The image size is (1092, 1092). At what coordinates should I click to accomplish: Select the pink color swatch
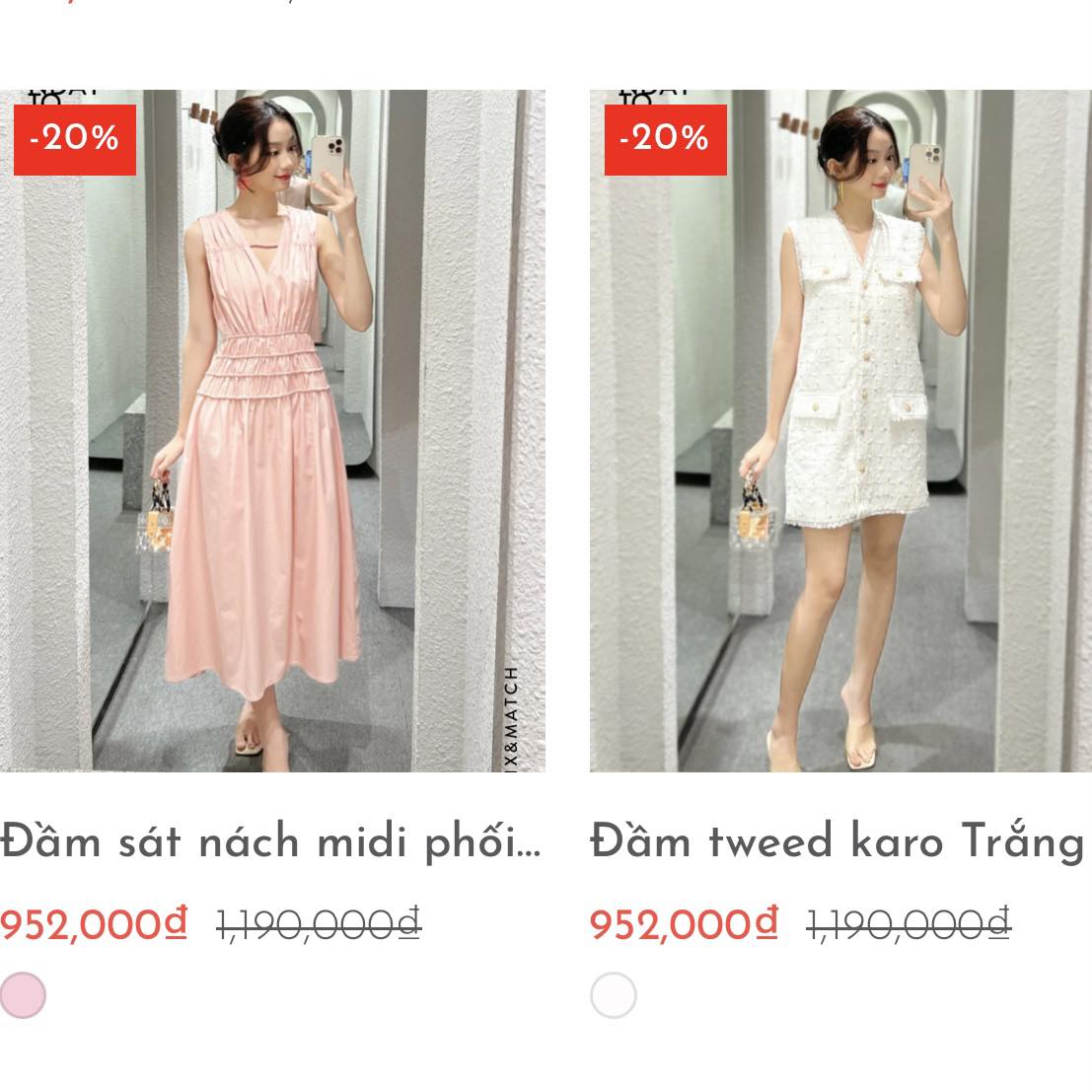(x=22, y=994)
